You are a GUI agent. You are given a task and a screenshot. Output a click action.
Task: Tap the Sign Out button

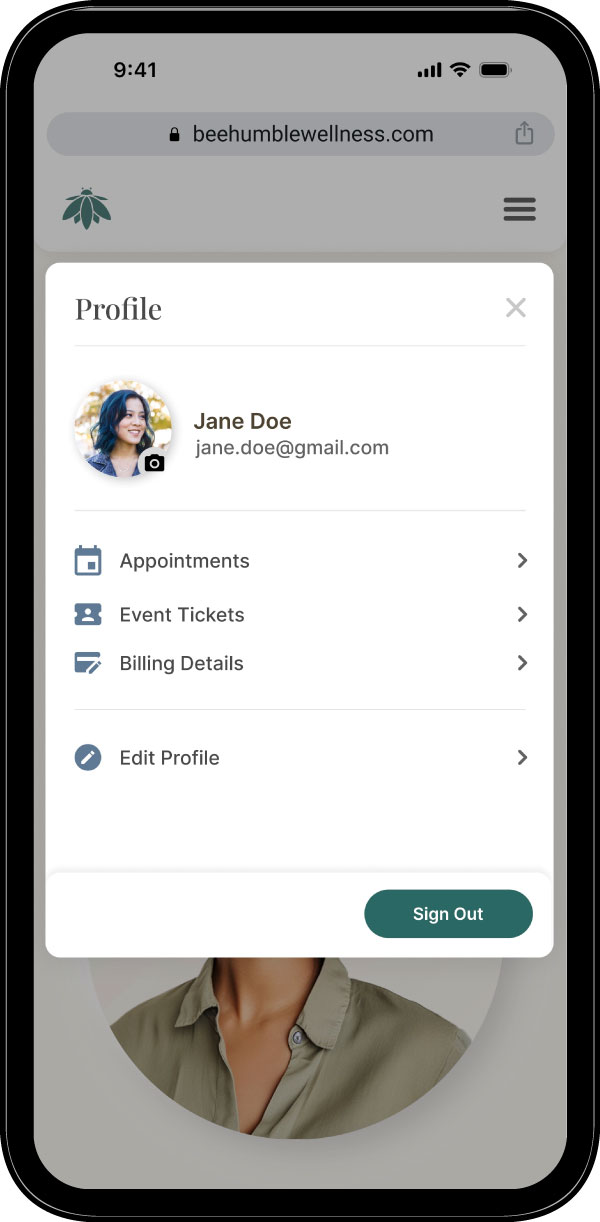coord(448,914)
